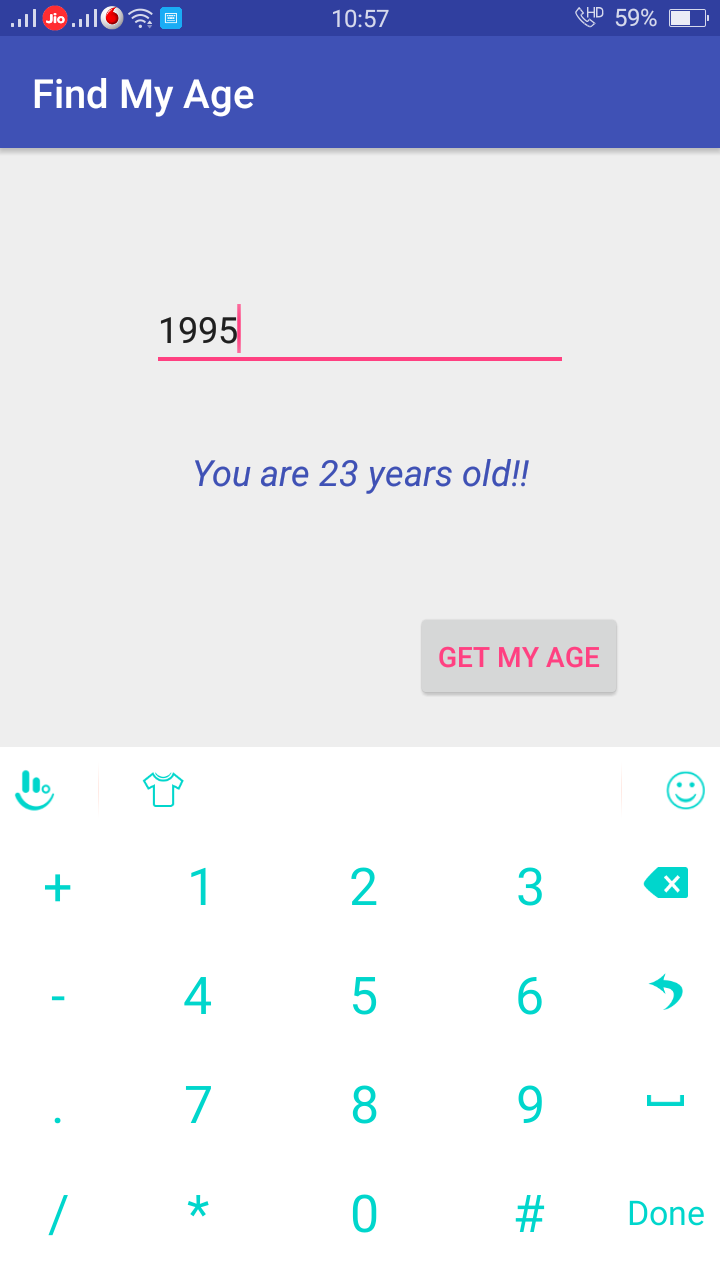This screenshot has height=1280, width=720.
Task: Tap the Done key to confirm input
Action: [664, 1213]
